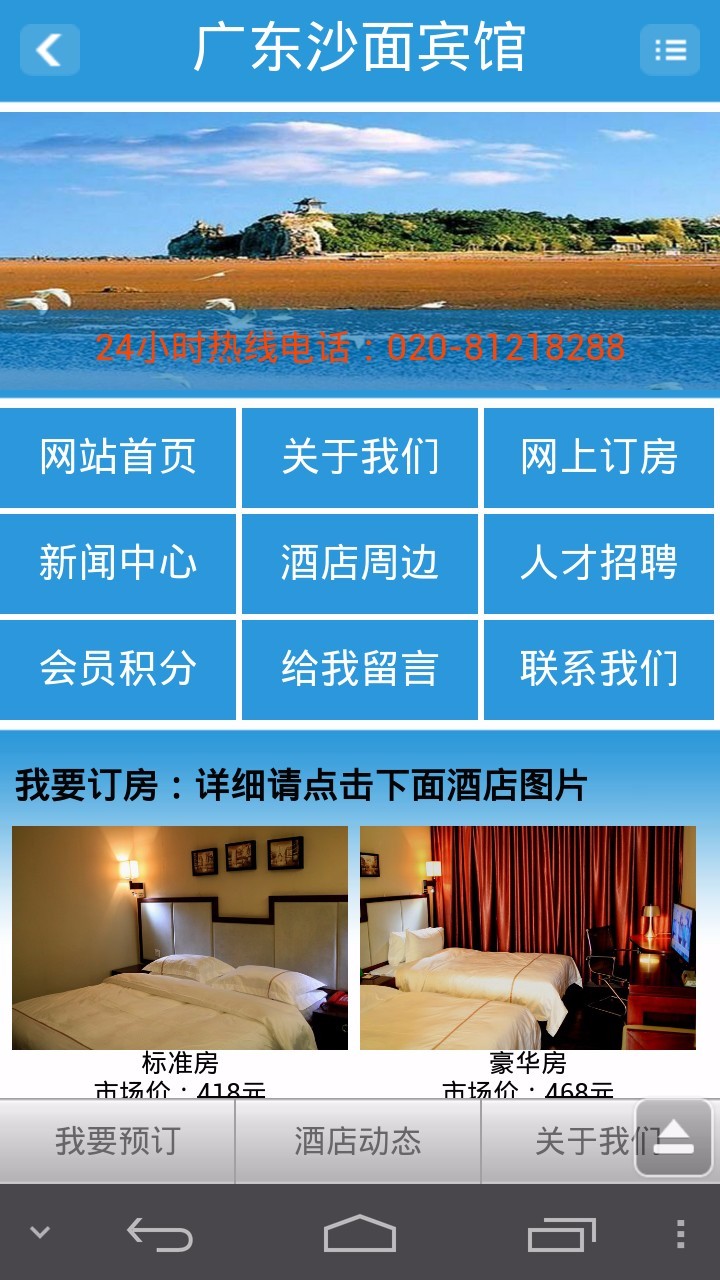The height and width of the screenshot is (1280, 720).
Task: Tap the back arrow in the header
Action: (49, 50)
